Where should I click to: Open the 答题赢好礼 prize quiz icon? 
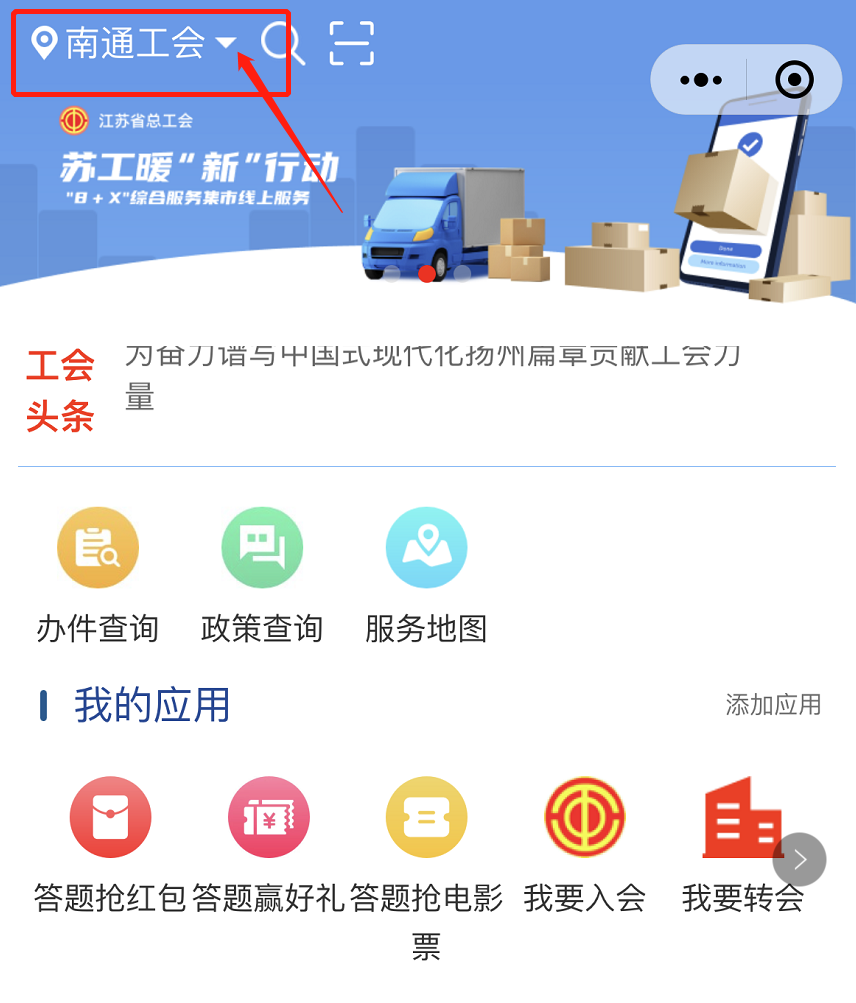[268, 817]
